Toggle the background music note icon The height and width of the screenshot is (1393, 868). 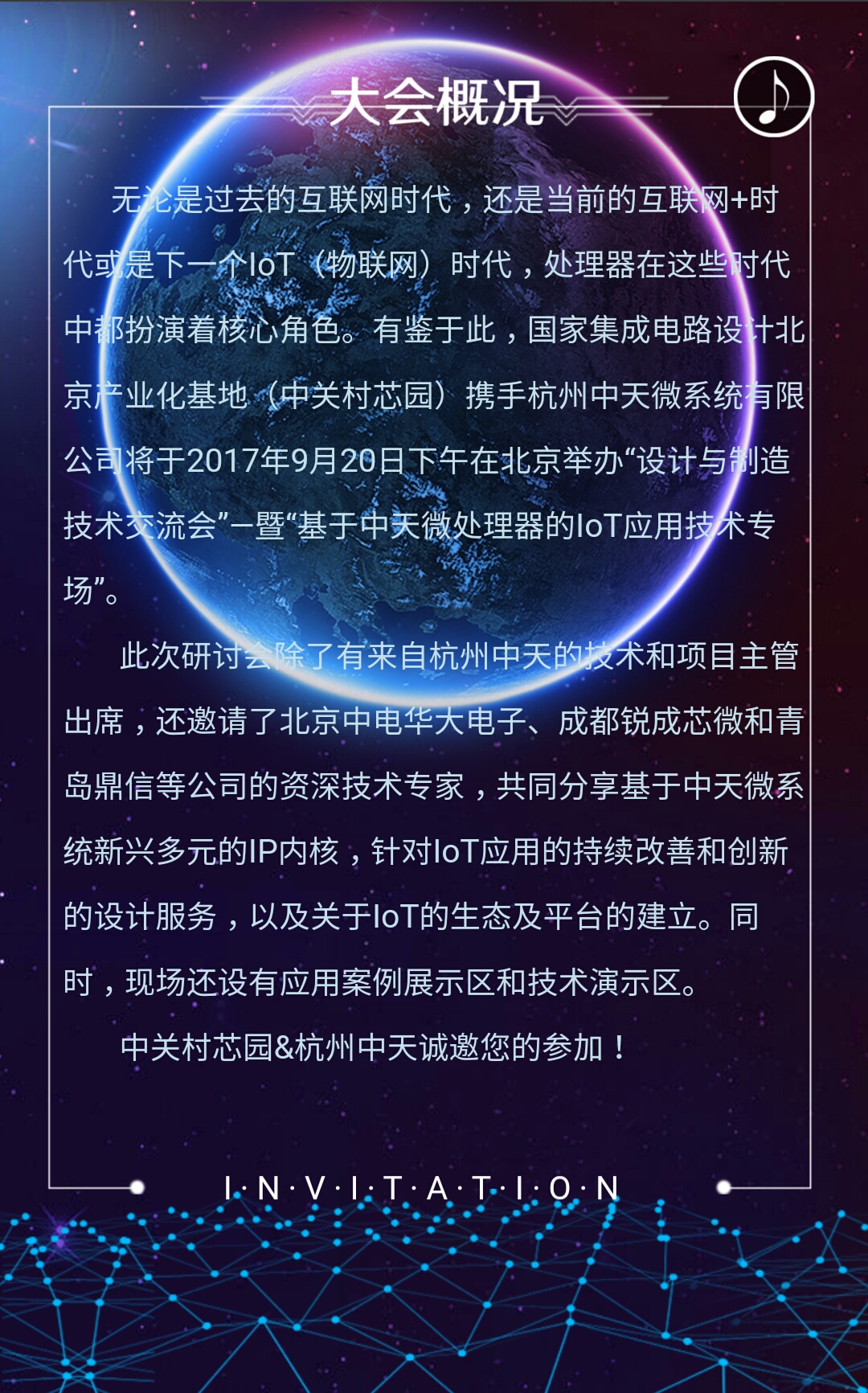pos(774,96)
